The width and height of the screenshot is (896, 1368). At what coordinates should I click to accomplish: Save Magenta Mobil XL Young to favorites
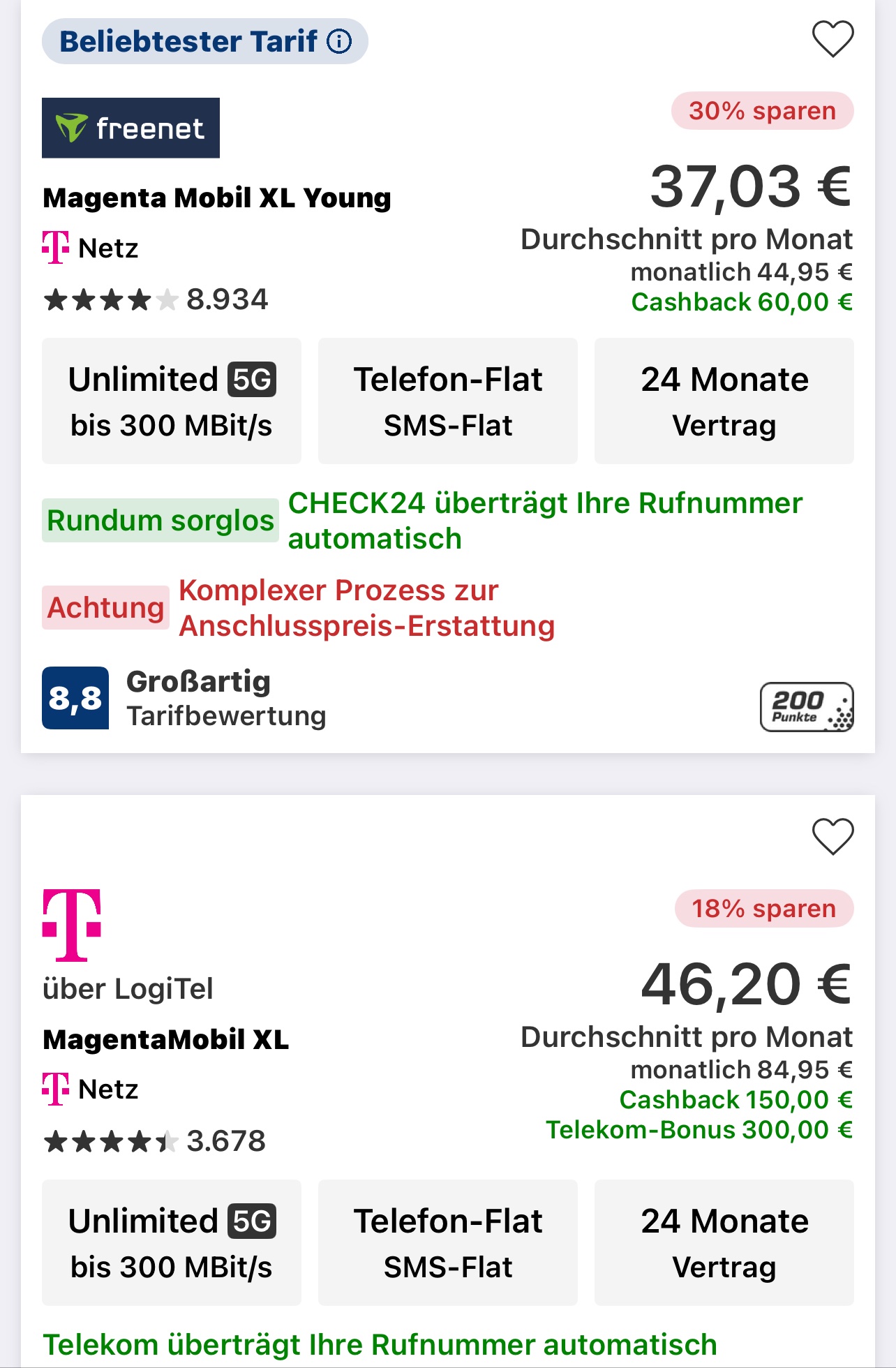pos(832,39)
